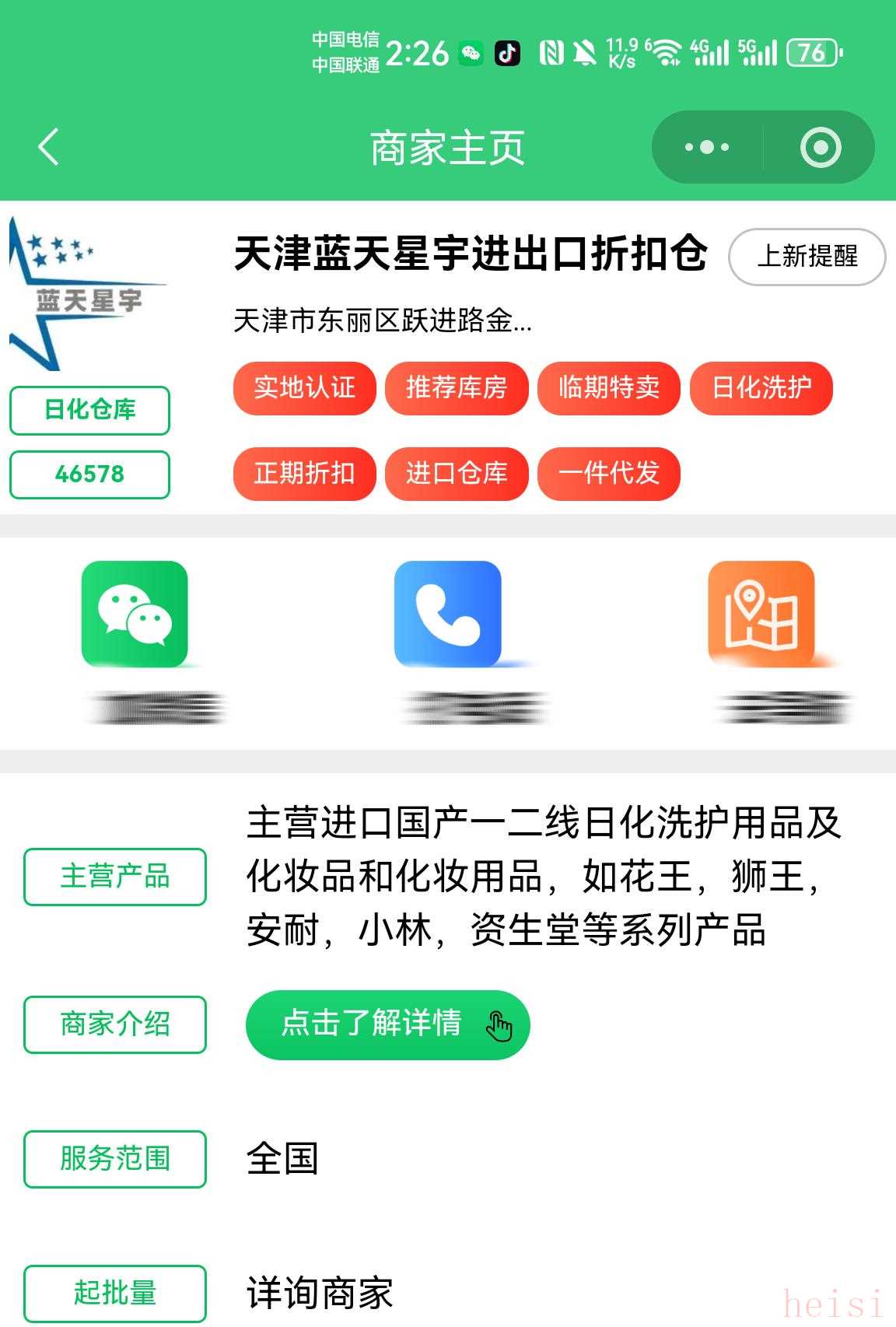The height and width of the screenshot is (1327, 896).
Task: Open the merchant location map icon
Action: pos(761,614)
